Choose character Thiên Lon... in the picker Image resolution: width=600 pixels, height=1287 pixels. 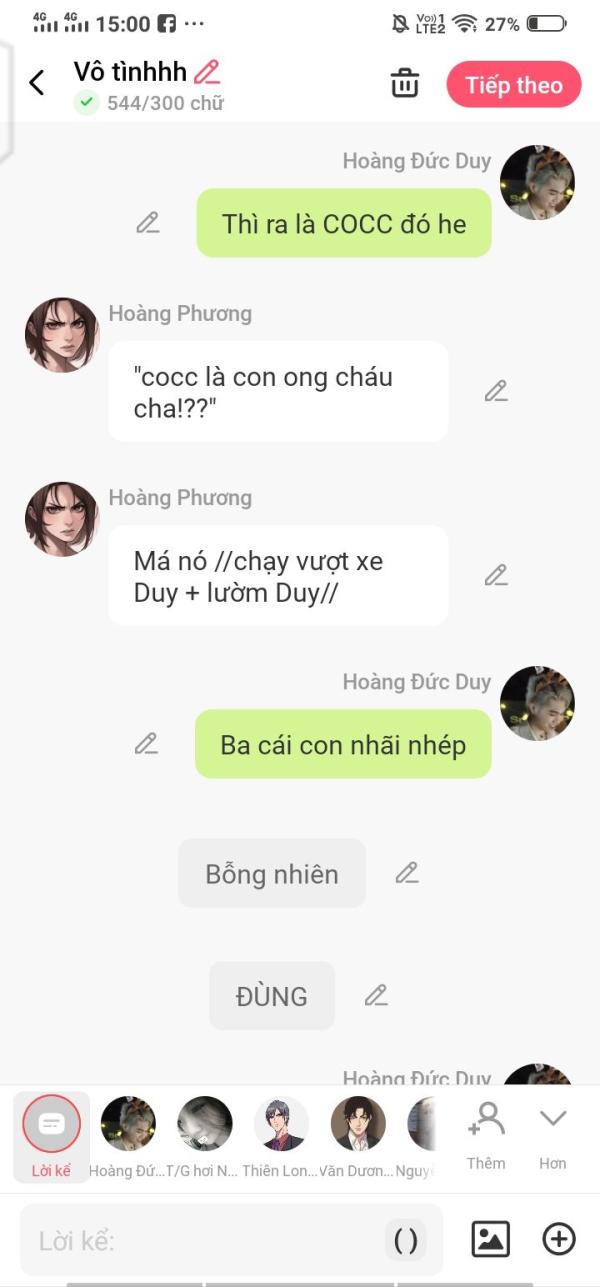point(281,1136)
